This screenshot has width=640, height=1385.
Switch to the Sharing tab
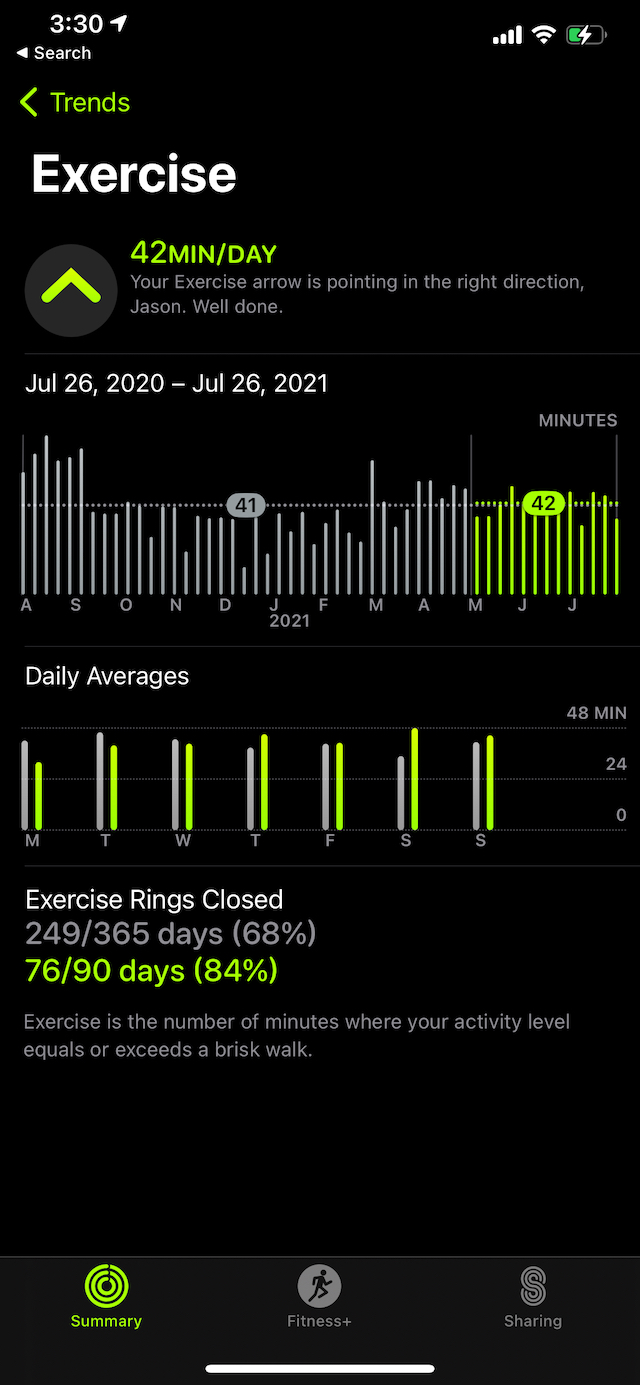533,1297
